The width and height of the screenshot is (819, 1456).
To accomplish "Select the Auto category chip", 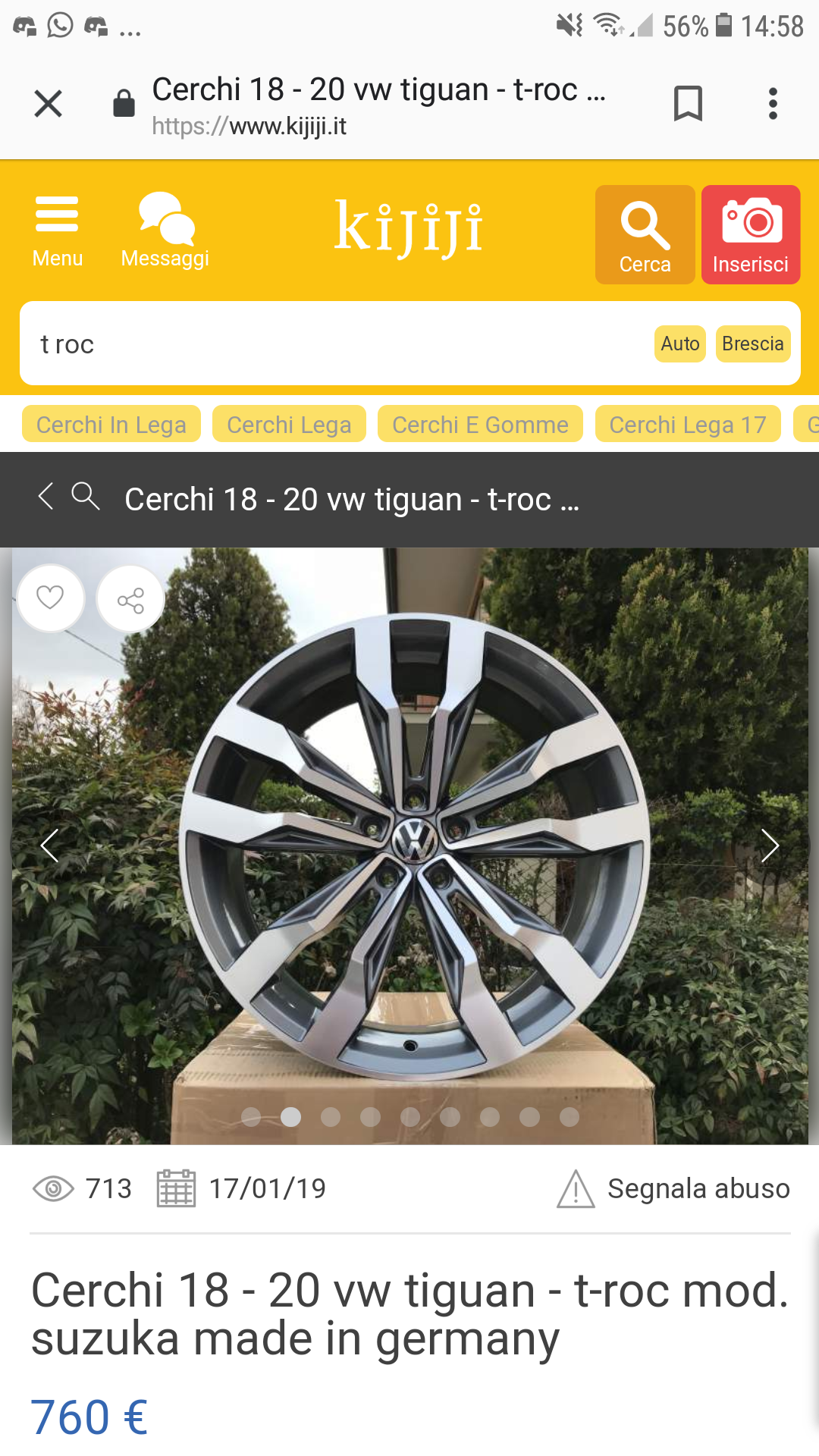I will tap(680, 344).
